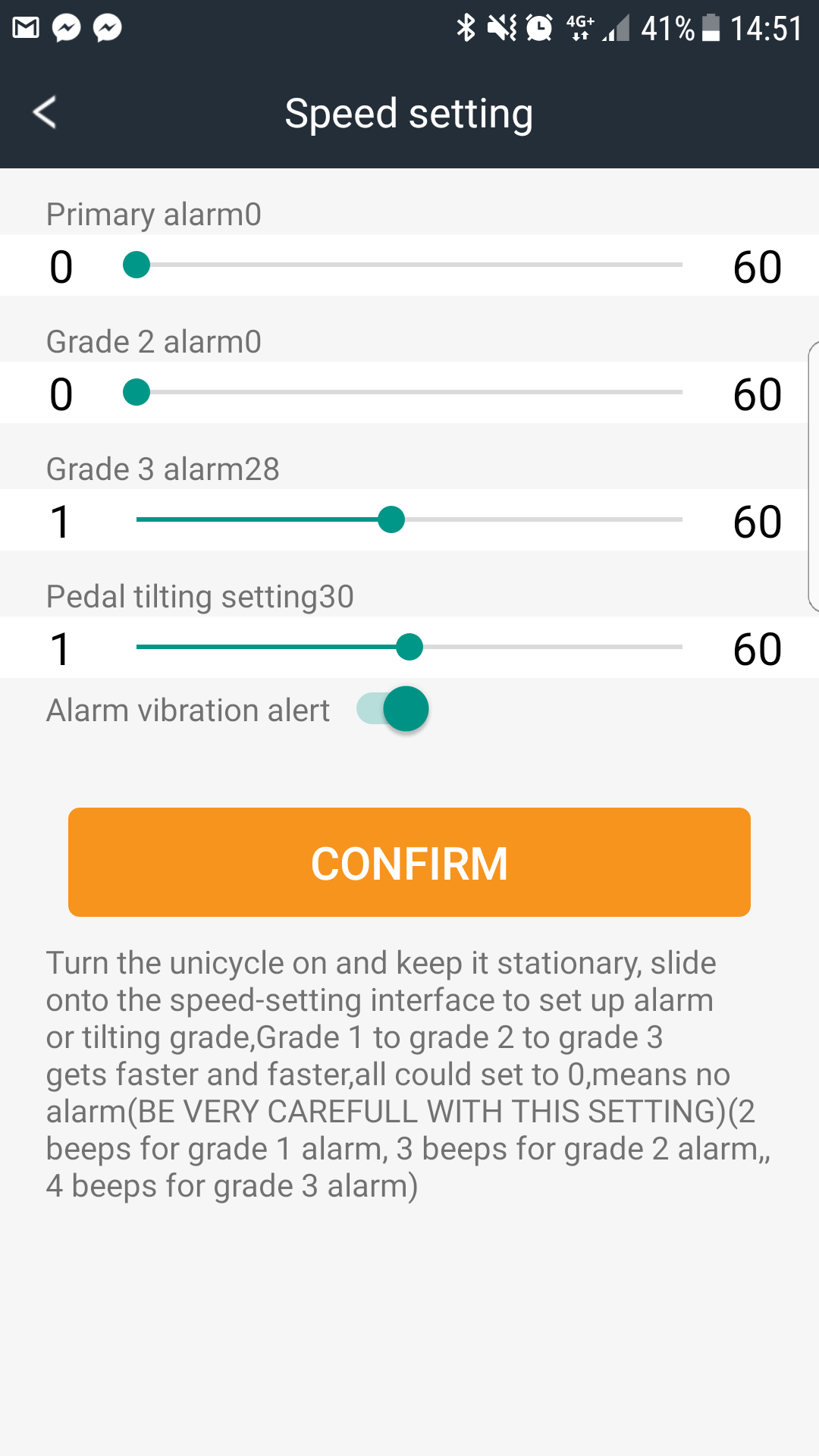Tap the Grade 3 alarm slider track
Screen dimensions: 819x1456
coord(409,519)
